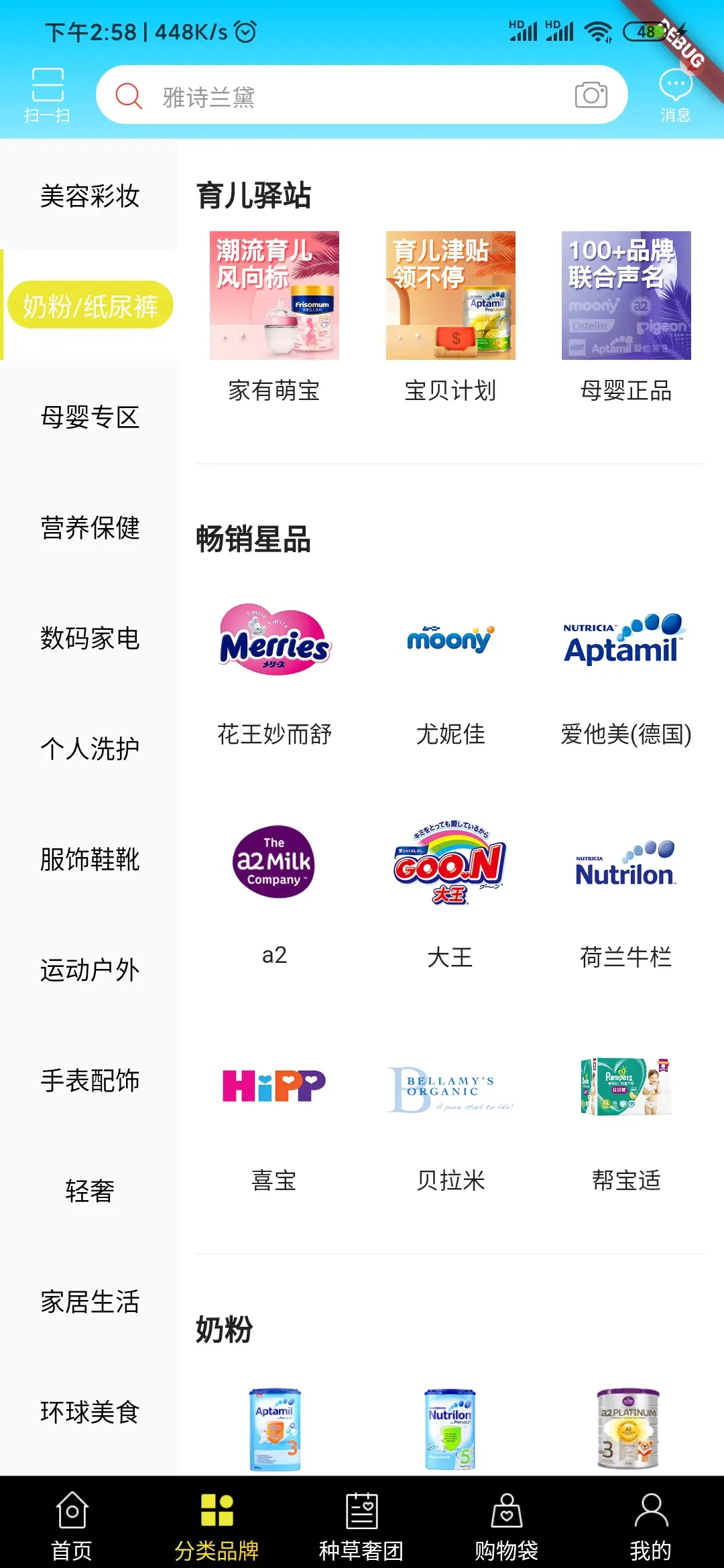Open the 购物袋 shopping bag

tap(506, 1522)
